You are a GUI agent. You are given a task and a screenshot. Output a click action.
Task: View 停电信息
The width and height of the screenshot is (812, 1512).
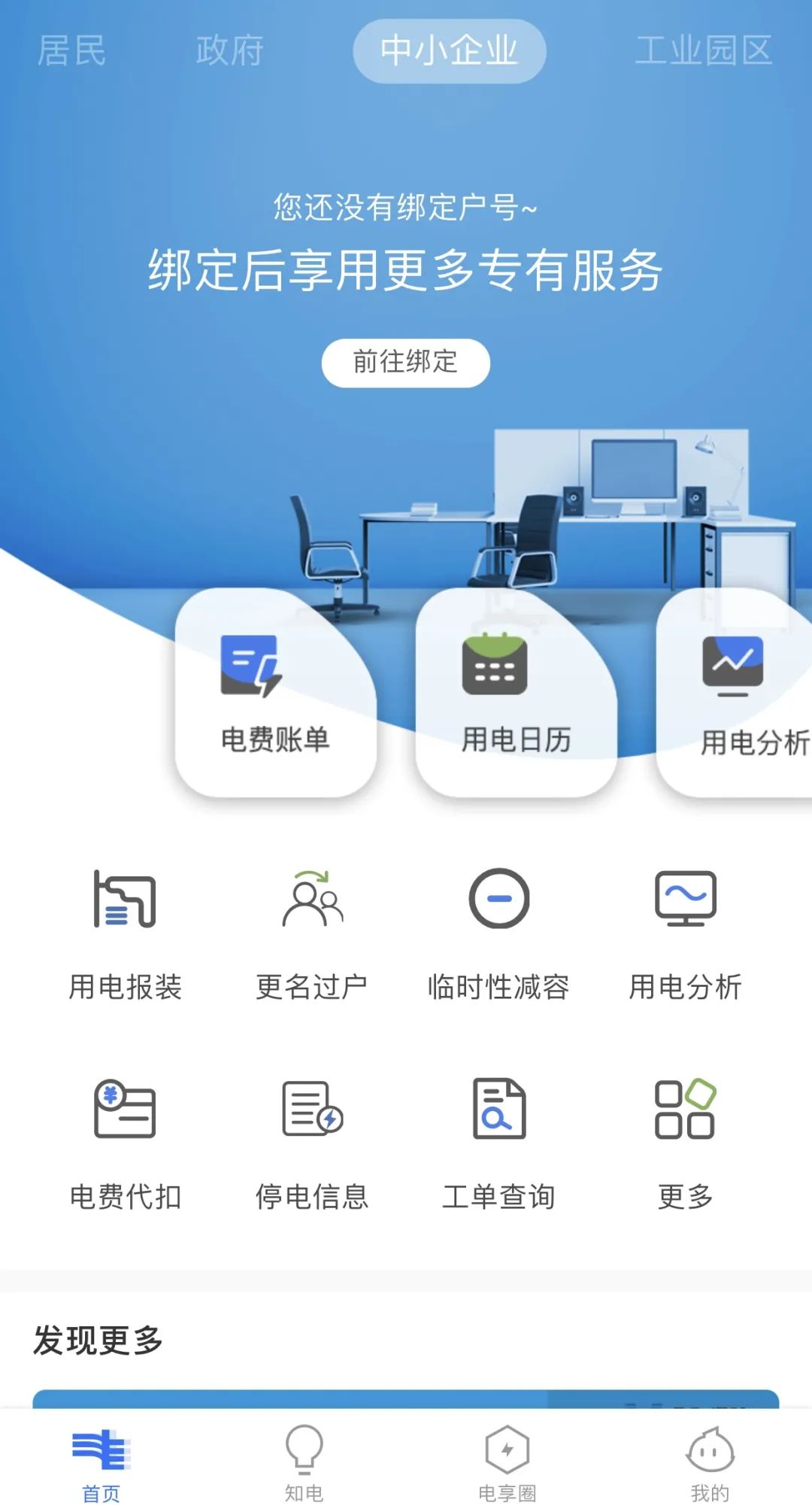[x=311, y=1143]
